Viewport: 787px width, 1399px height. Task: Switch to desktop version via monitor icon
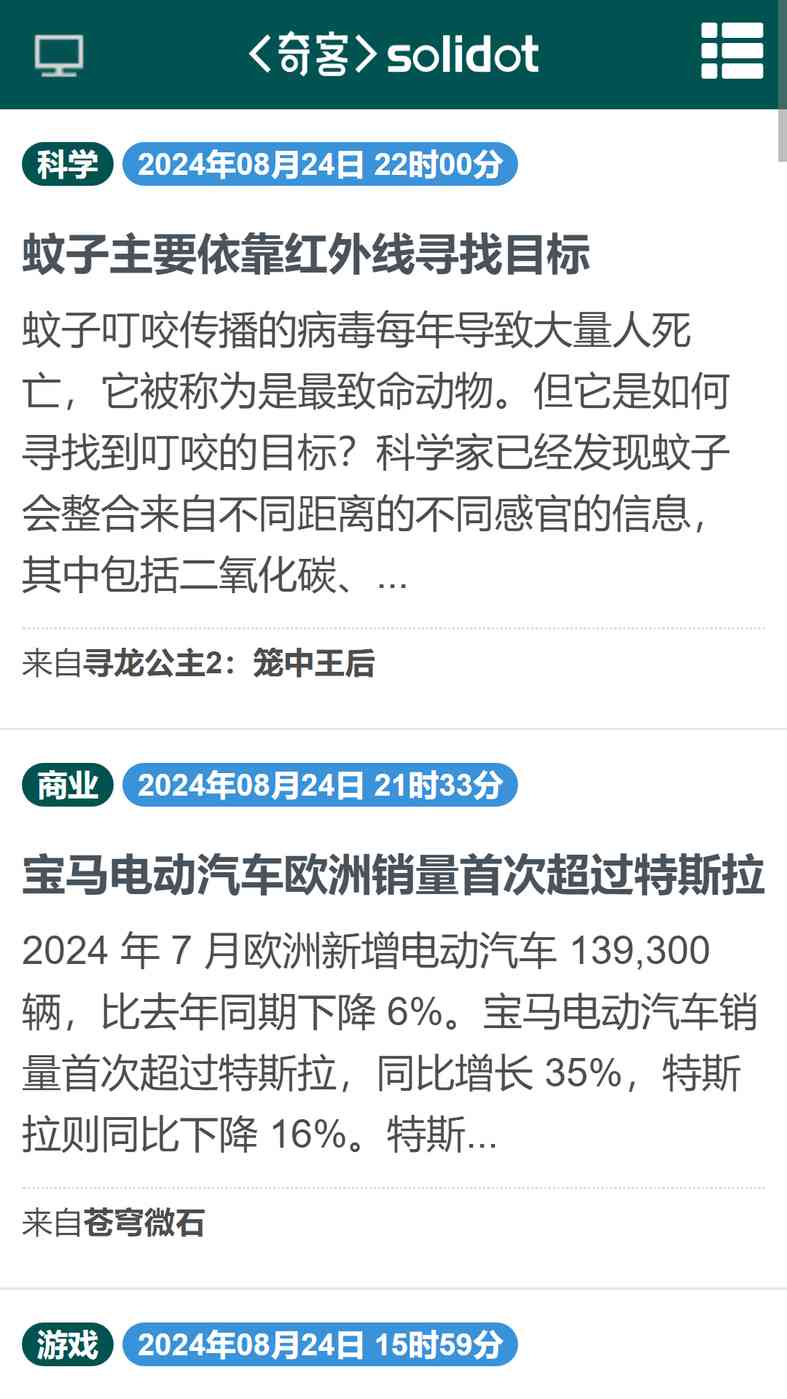[x=59, y=56]
